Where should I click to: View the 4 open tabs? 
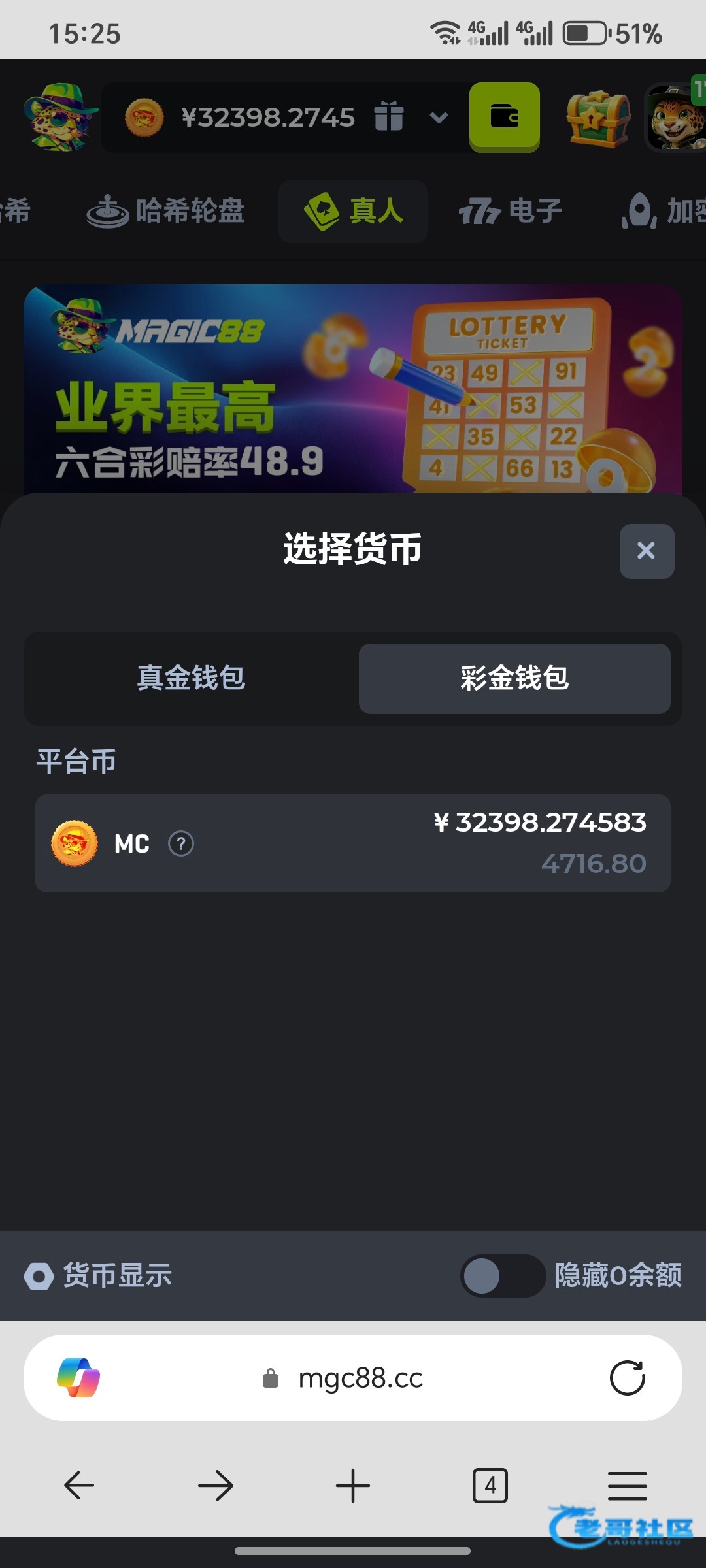click(x=490, y=1485)
